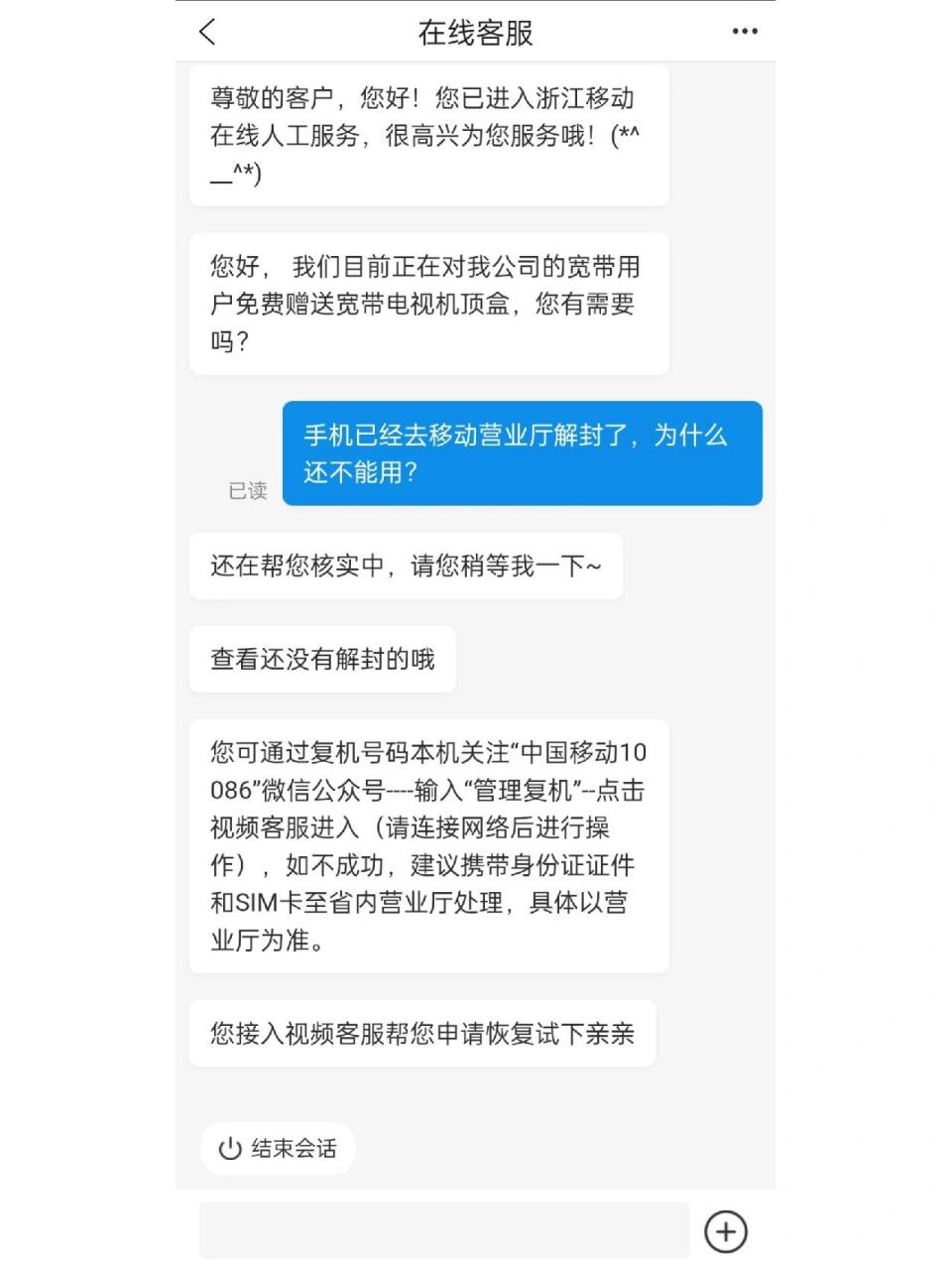Tap the 视频客服 suggestion message

426,1033
